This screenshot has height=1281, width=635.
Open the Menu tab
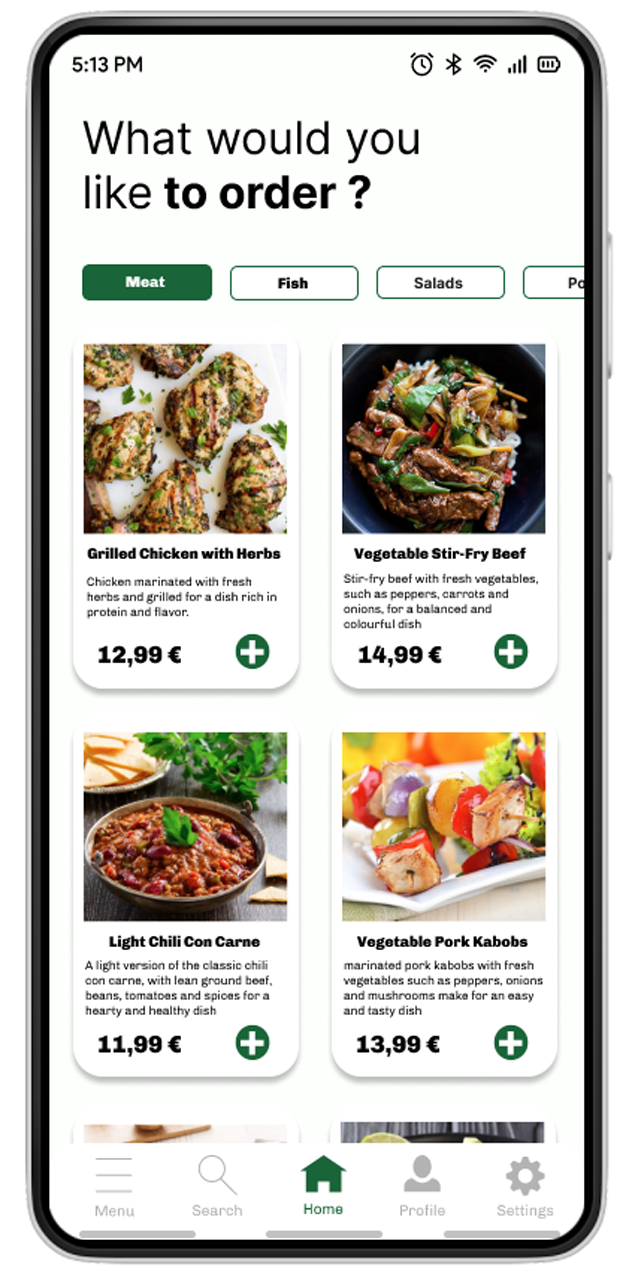coord(114,1187)
